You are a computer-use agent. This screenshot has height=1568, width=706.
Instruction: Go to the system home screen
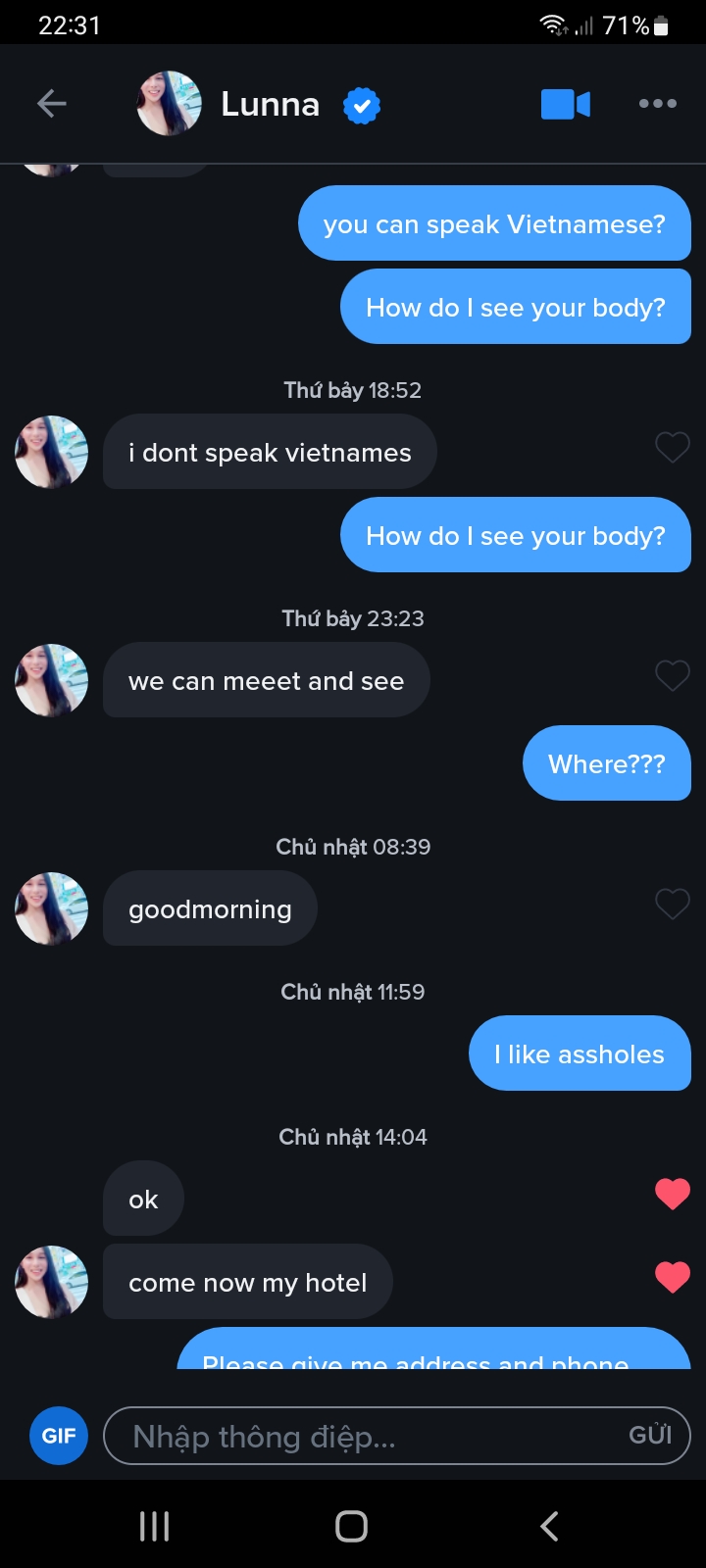(x=351, y=1526)
